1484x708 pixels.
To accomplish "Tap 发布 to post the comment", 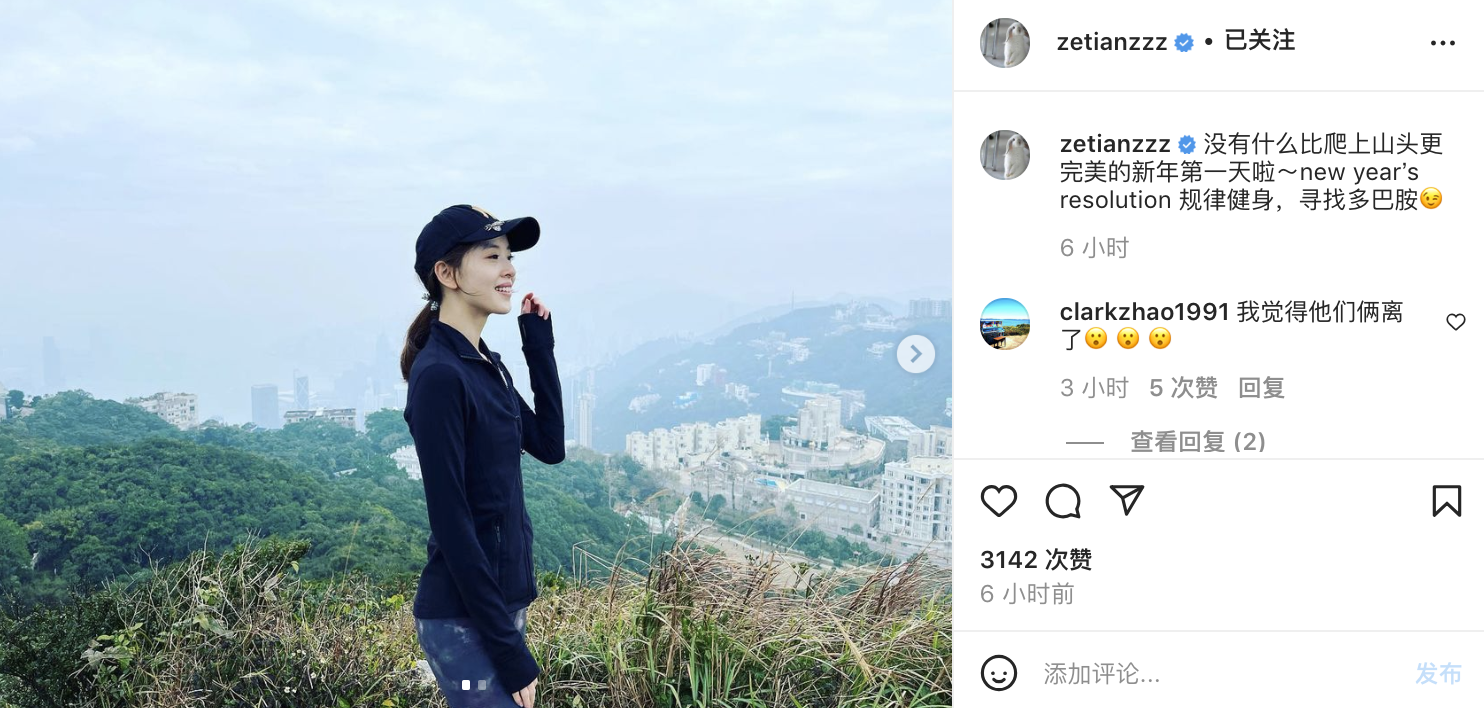I will [x=1438, y=674].
